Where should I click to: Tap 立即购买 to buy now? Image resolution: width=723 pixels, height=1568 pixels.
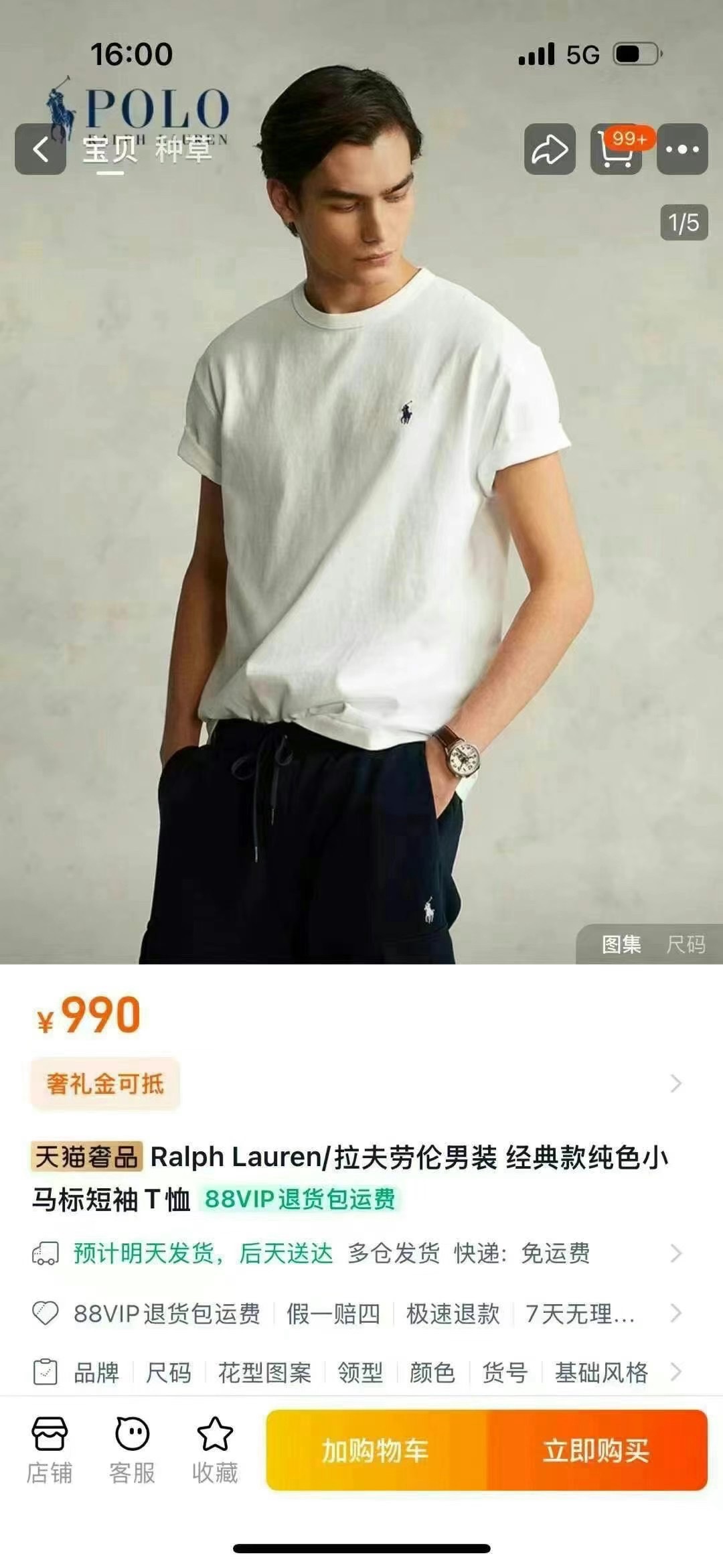pos(596,1451)
